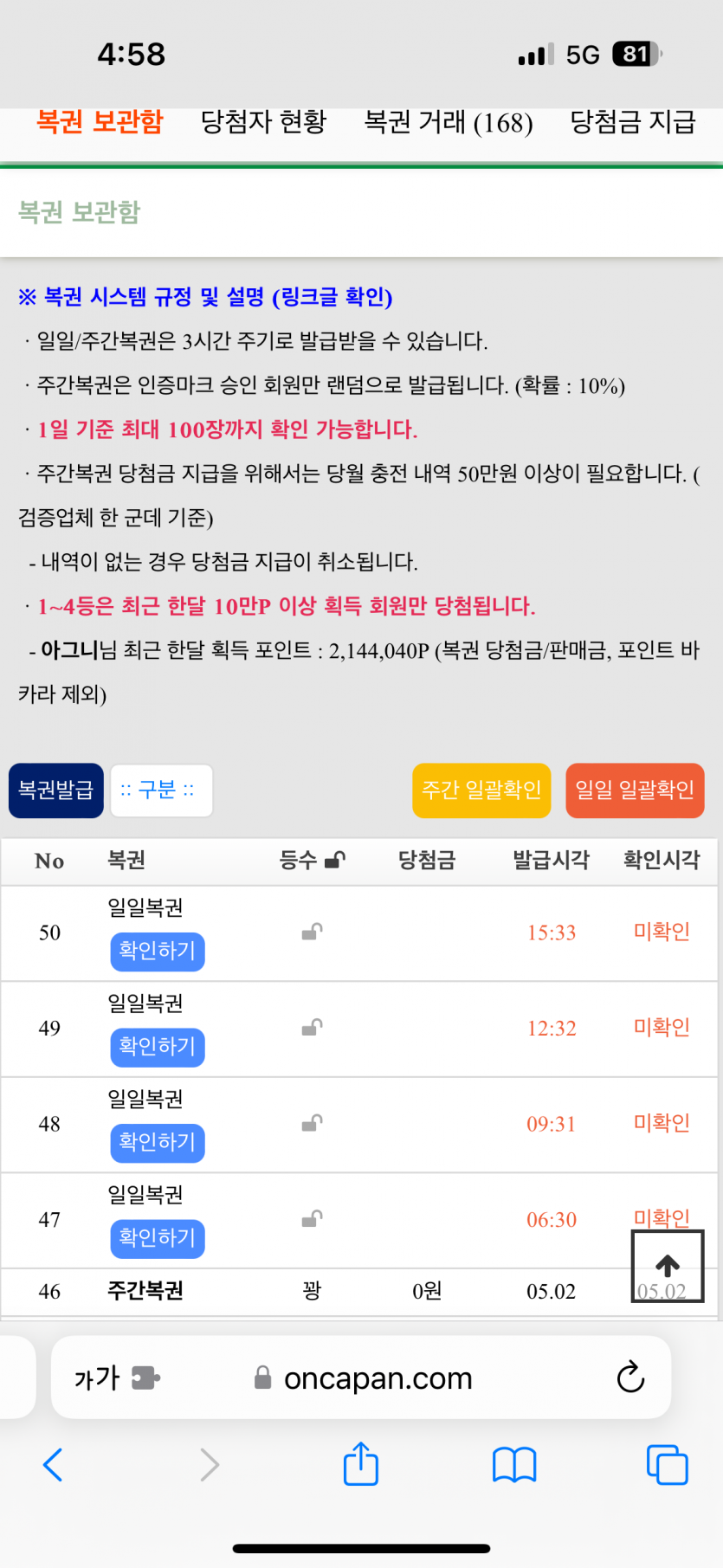This screenshot has width=723, height=1568.
Task: Tap 주간 일괄확인 button
Action: click(481, 790)
